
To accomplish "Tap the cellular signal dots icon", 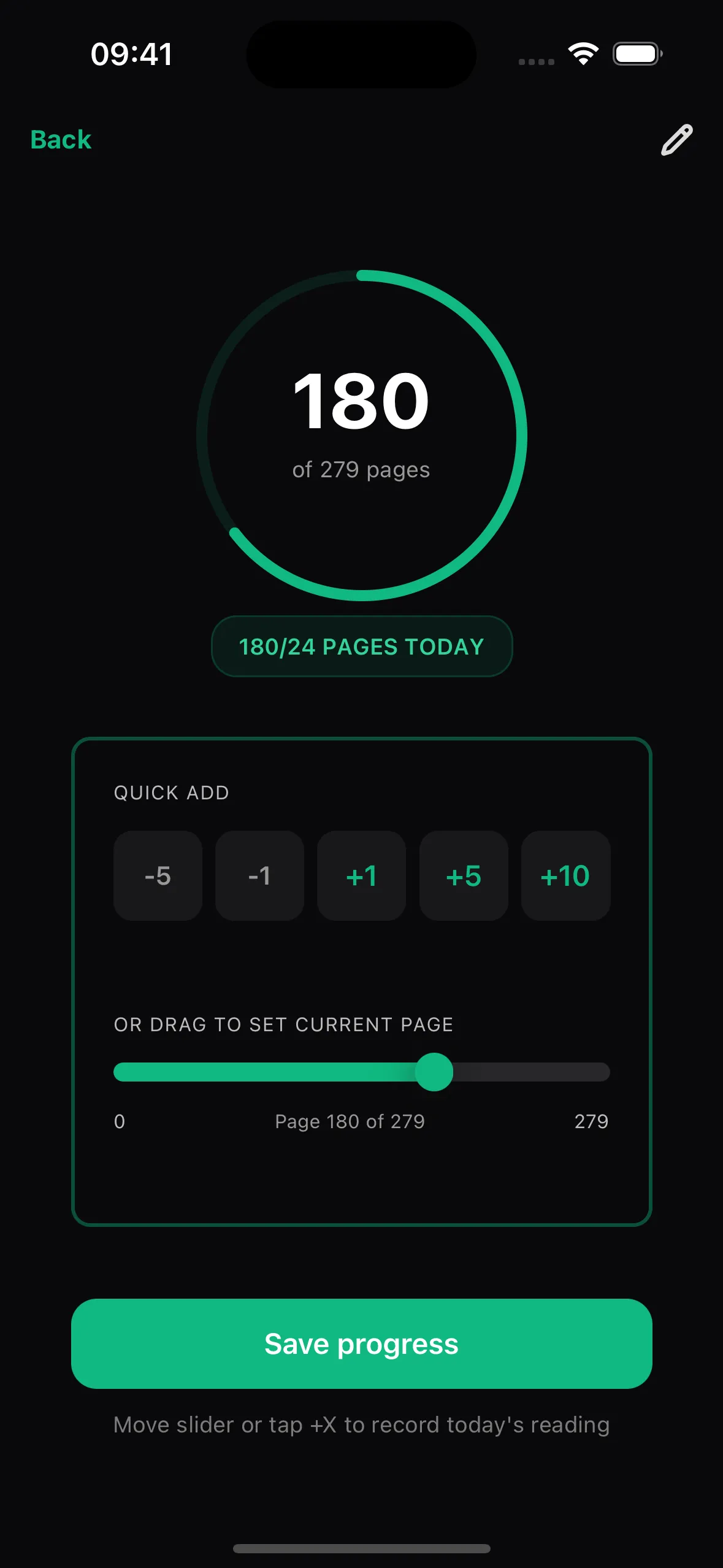I will point(536,61).
